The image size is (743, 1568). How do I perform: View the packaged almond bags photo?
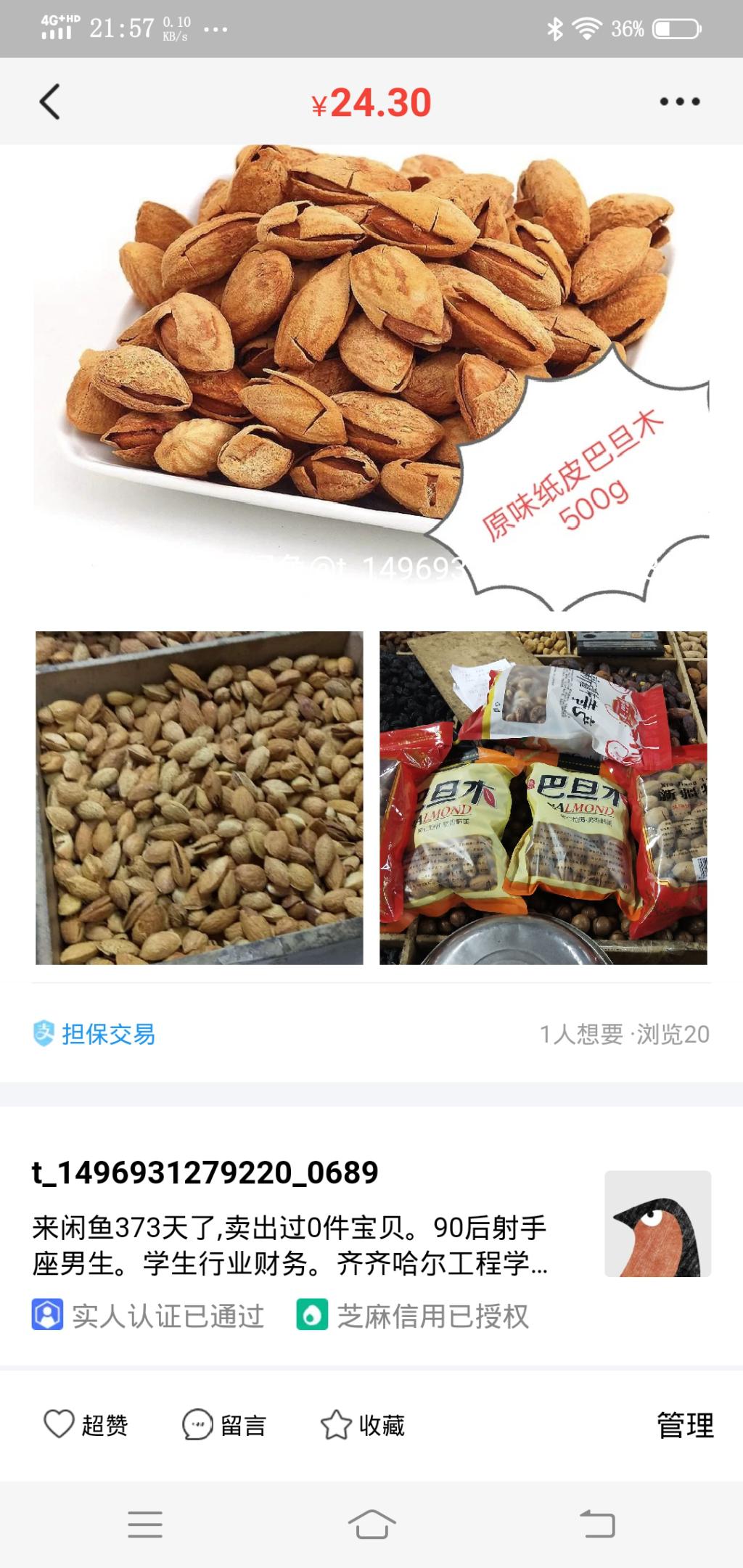543,797
